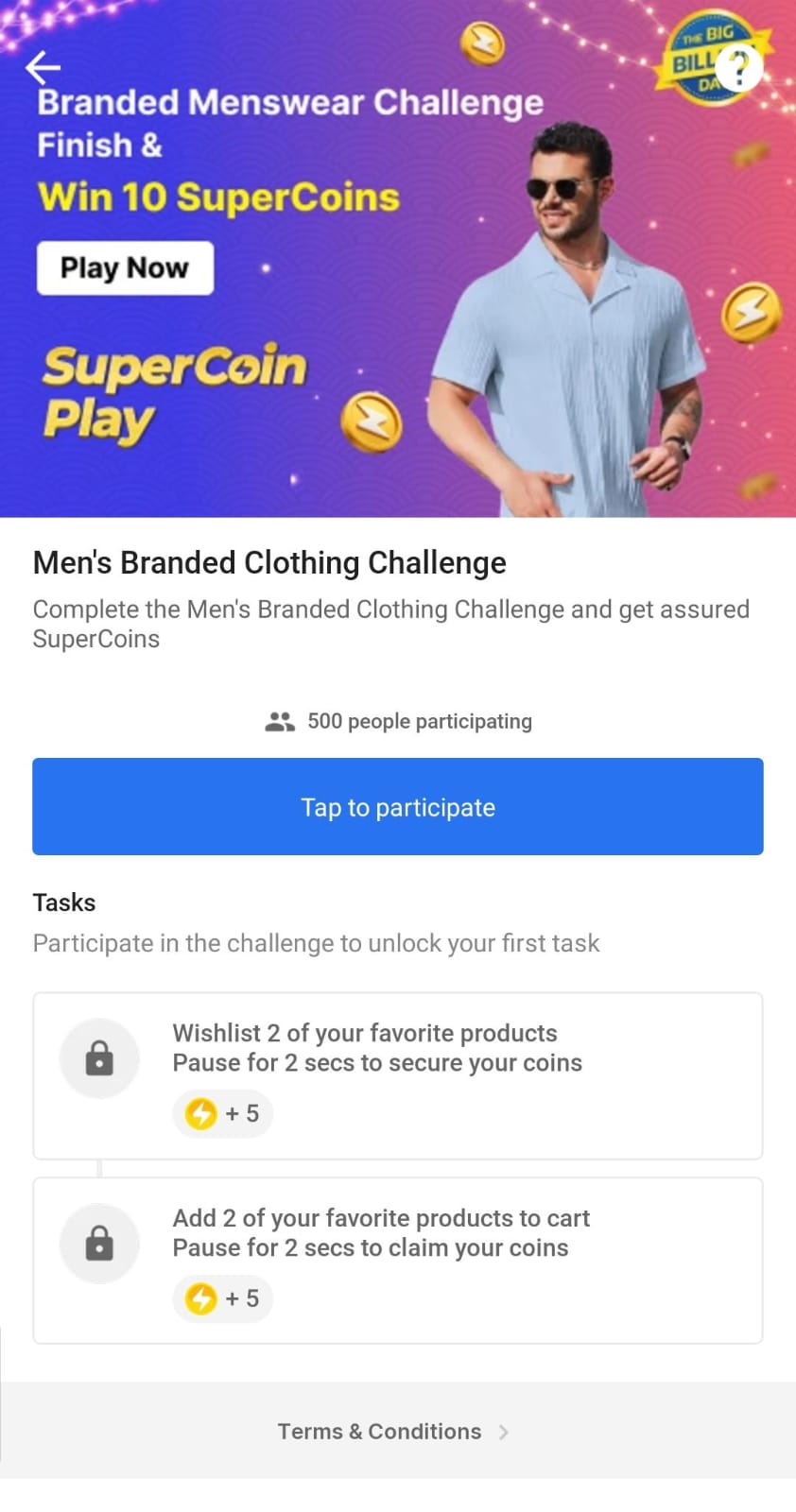Select the SuperCoin icon on the +5 wishlist reward
This screenshot has height=1512, width=796.
coord(201,1113)
